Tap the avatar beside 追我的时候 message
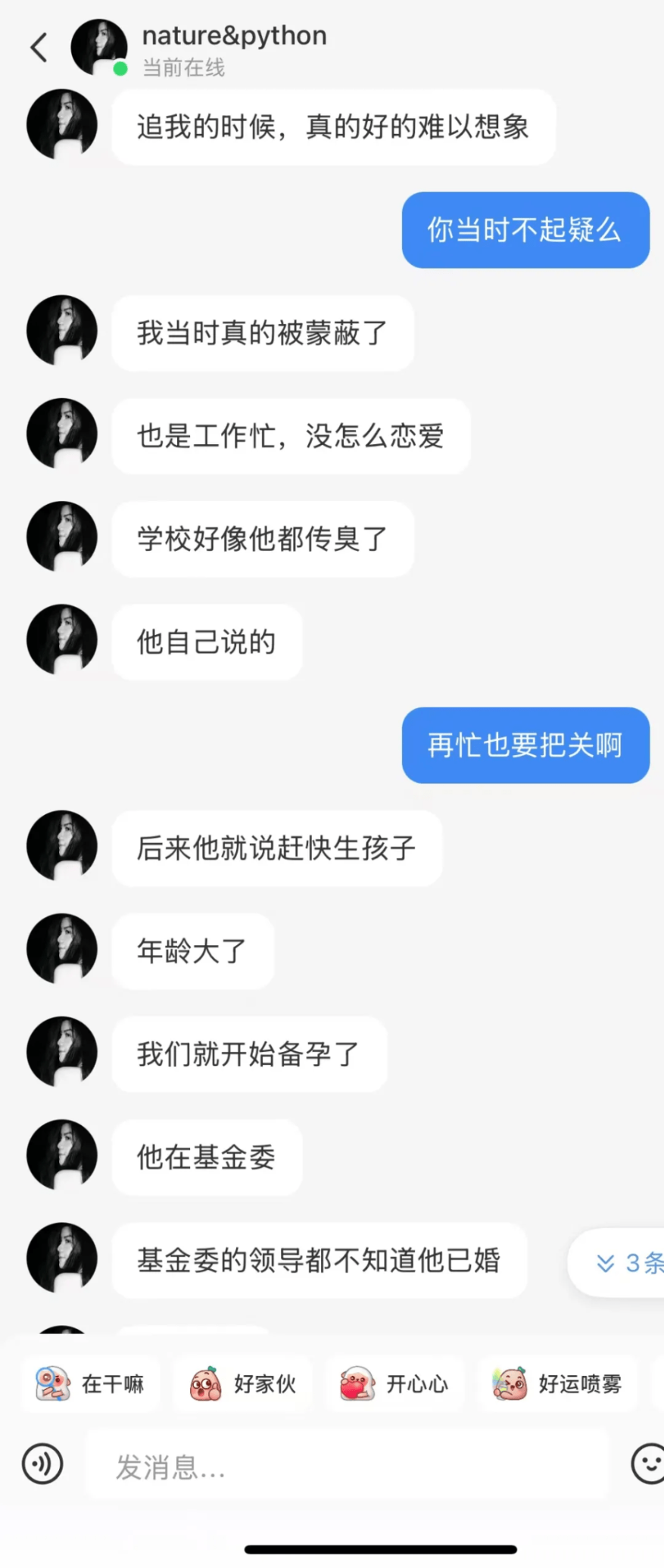Image resolution: width=664 pixels, height=1568 pixels. point(62,125)
